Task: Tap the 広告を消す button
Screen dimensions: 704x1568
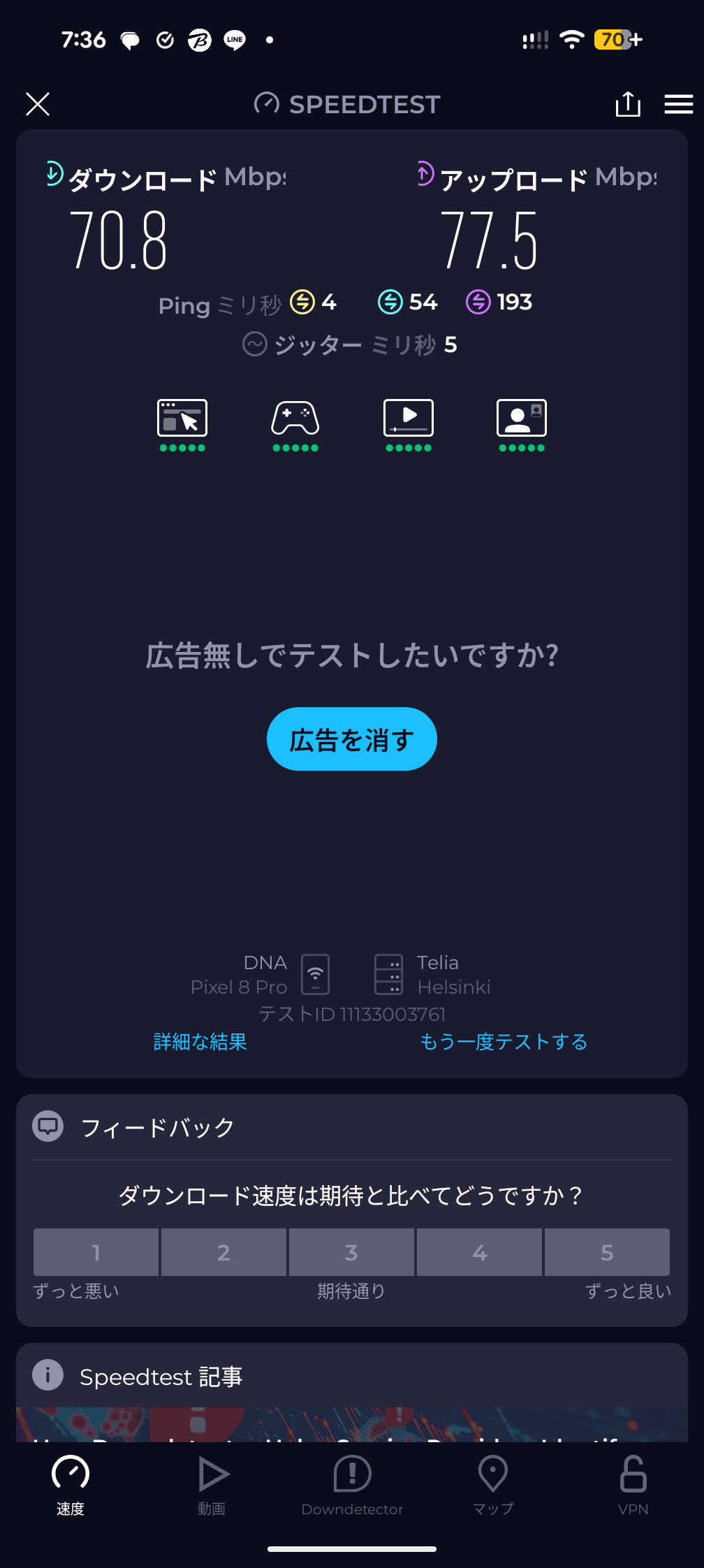Action: coord(351,739)
